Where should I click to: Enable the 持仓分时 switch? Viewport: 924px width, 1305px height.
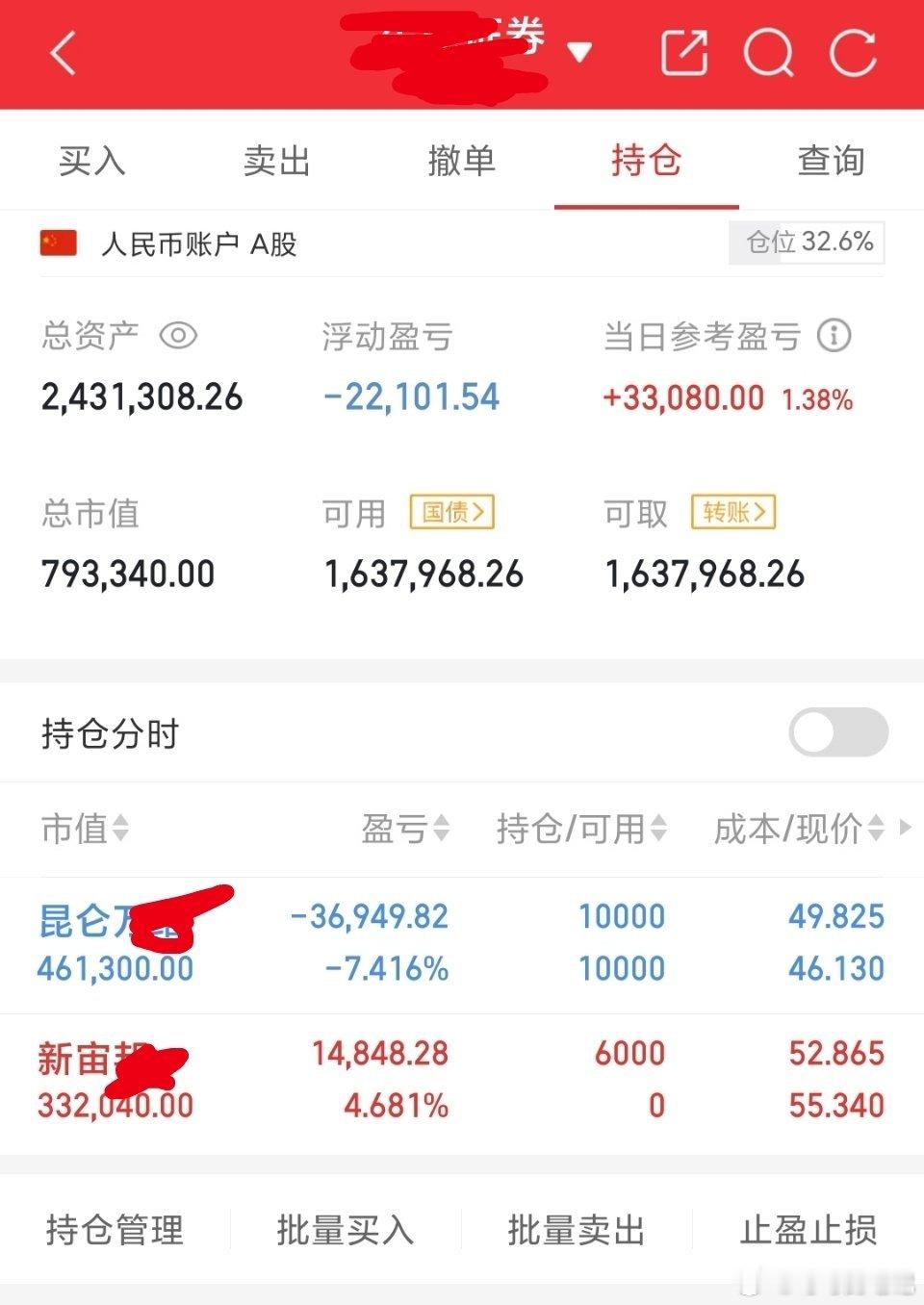coord(837,732)
